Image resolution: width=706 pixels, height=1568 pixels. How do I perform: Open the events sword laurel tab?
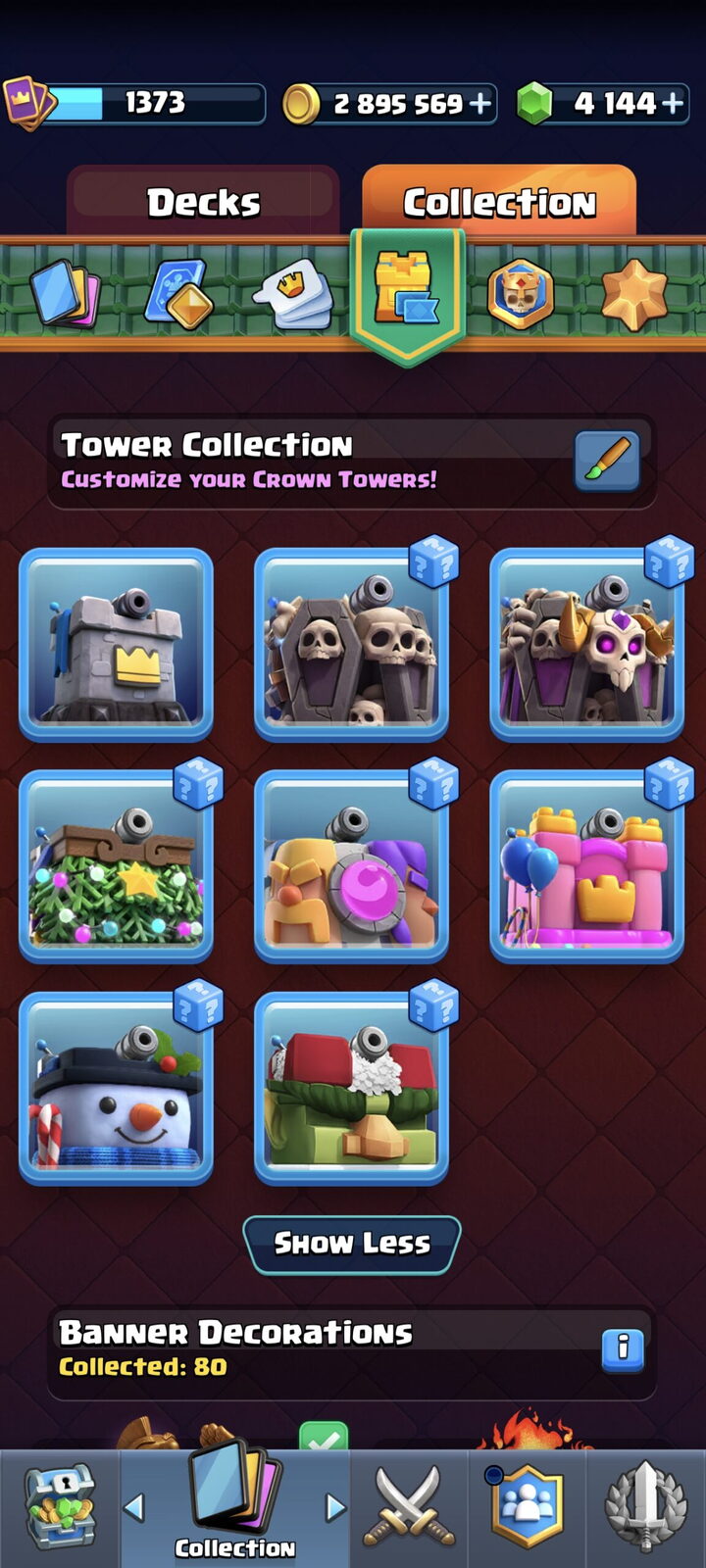[645, 1509]
